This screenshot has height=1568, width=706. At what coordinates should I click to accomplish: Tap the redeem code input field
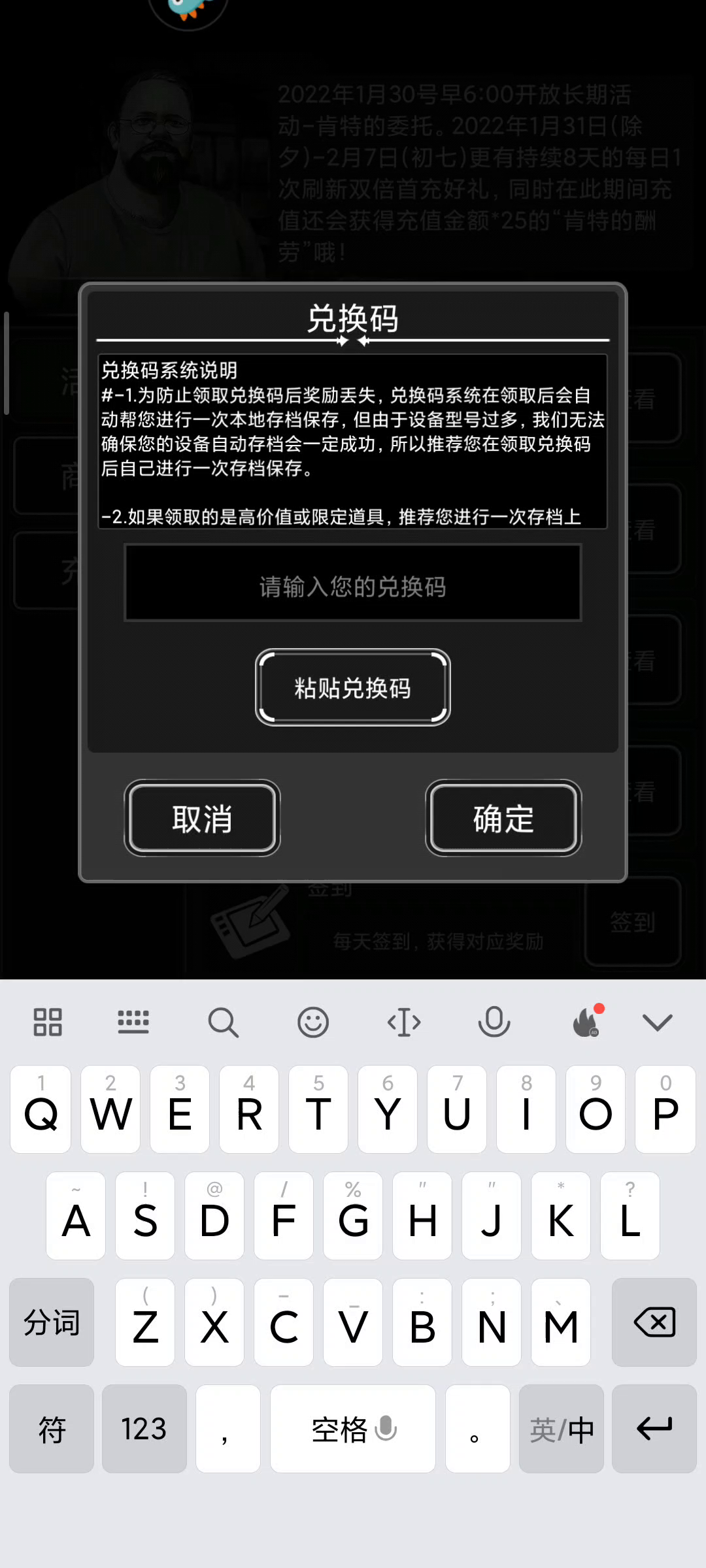353,583
